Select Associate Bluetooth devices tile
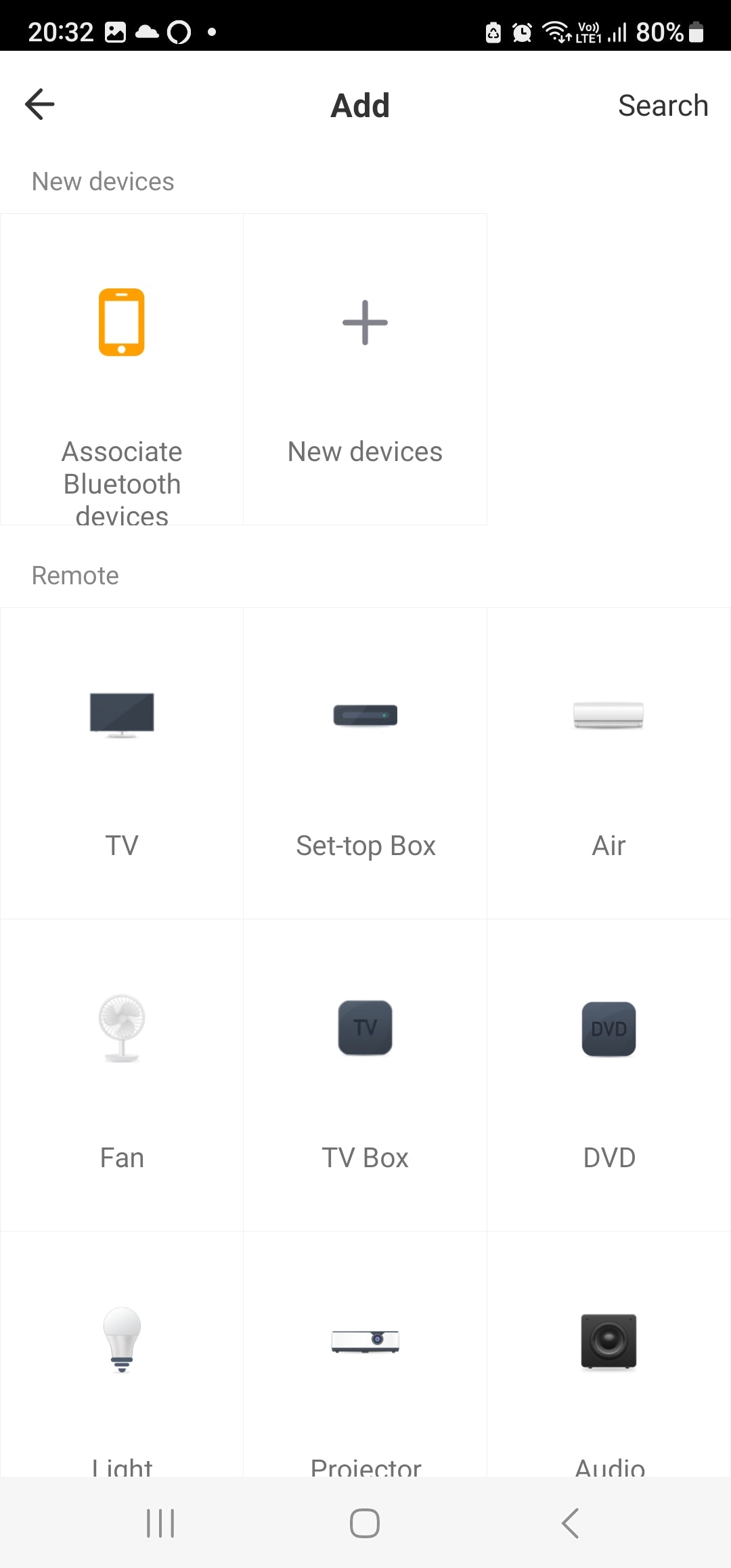The height and width of the screenshot is (1568, 731). click(x=122, y=370)
